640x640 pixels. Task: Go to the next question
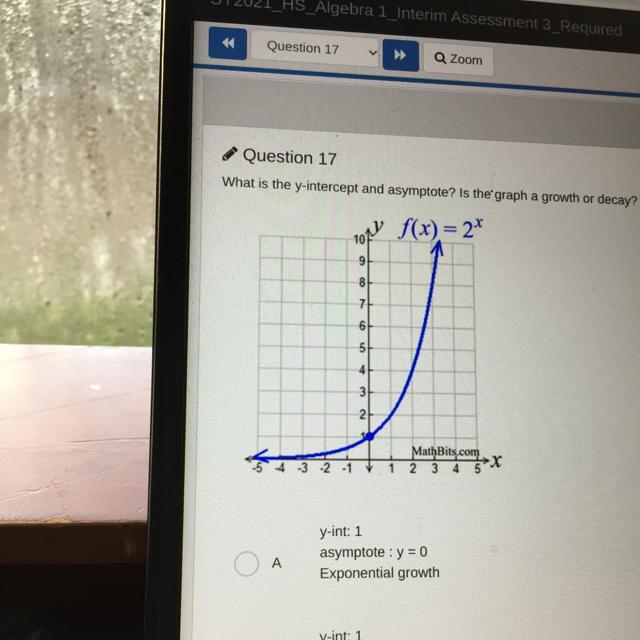click(x=399, y=56)
